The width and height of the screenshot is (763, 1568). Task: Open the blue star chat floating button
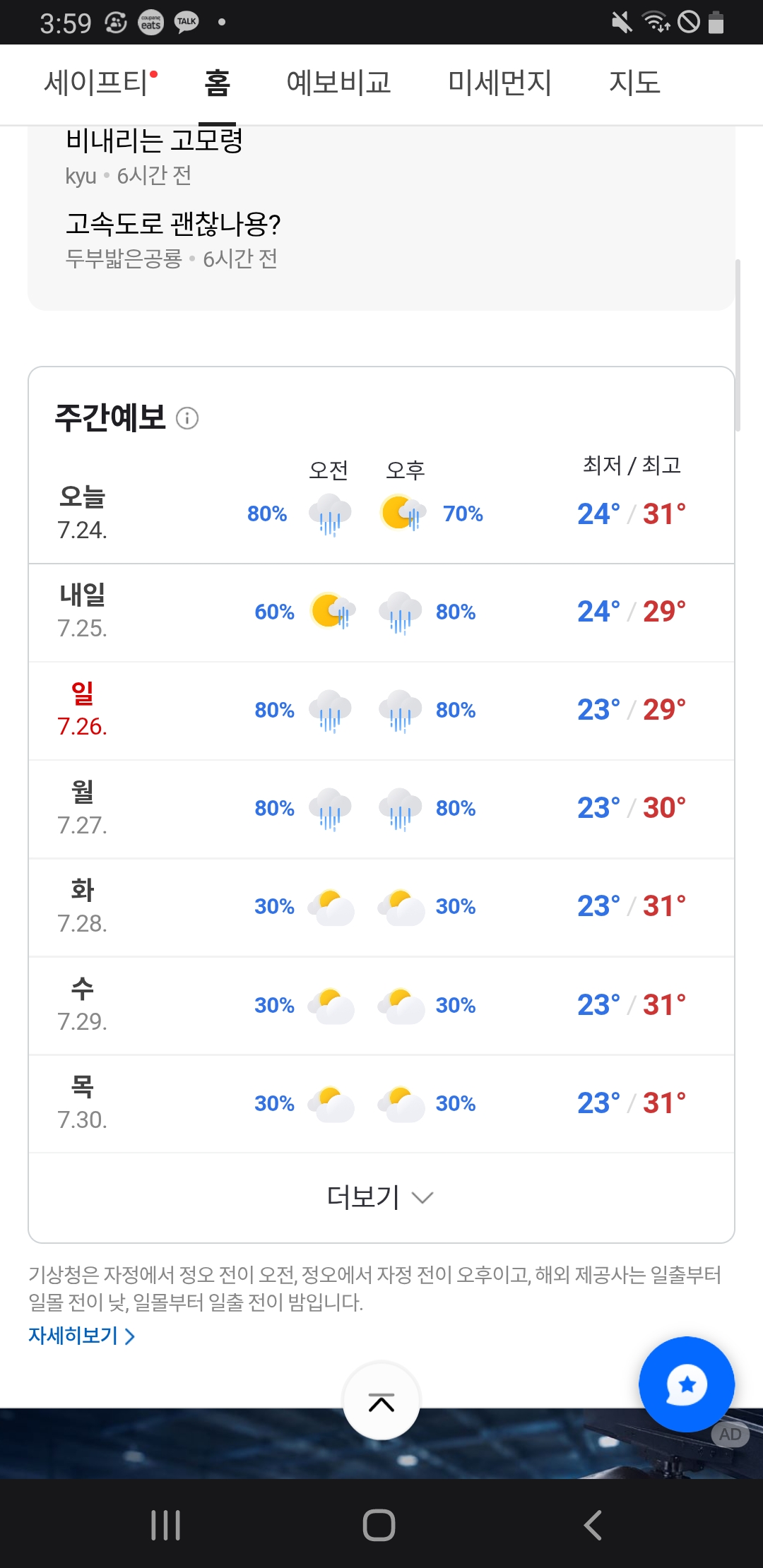point(687,1384)
